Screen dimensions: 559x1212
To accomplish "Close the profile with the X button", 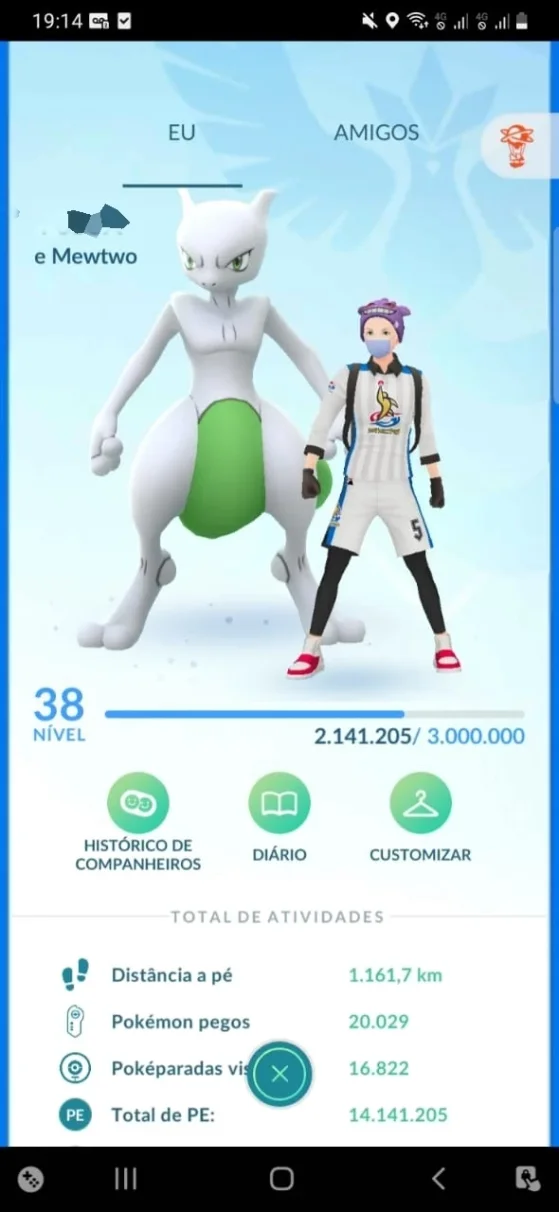I will point(279,1074).
